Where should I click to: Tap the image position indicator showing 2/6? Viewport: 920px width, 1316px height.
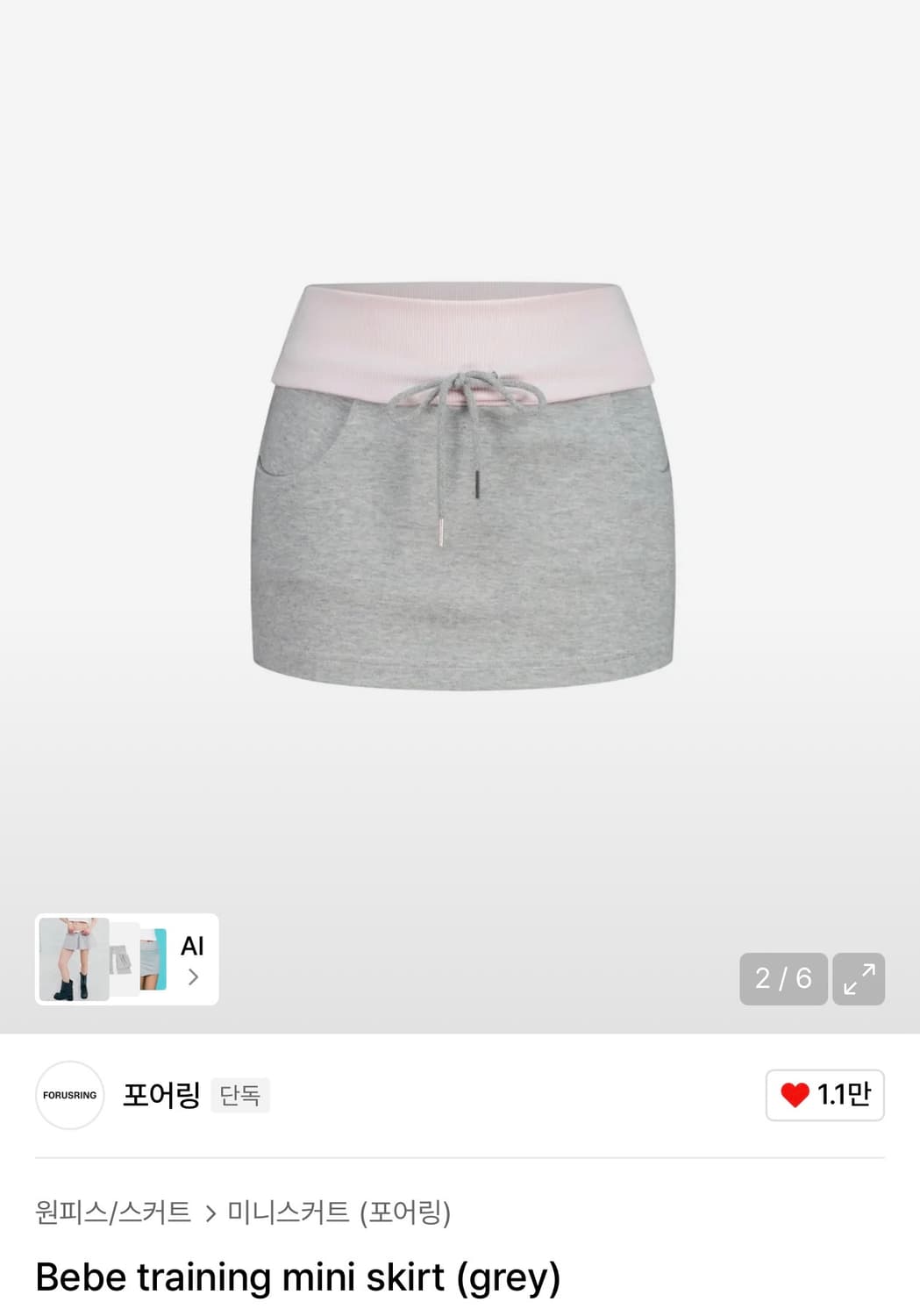(x=783, y=979)
